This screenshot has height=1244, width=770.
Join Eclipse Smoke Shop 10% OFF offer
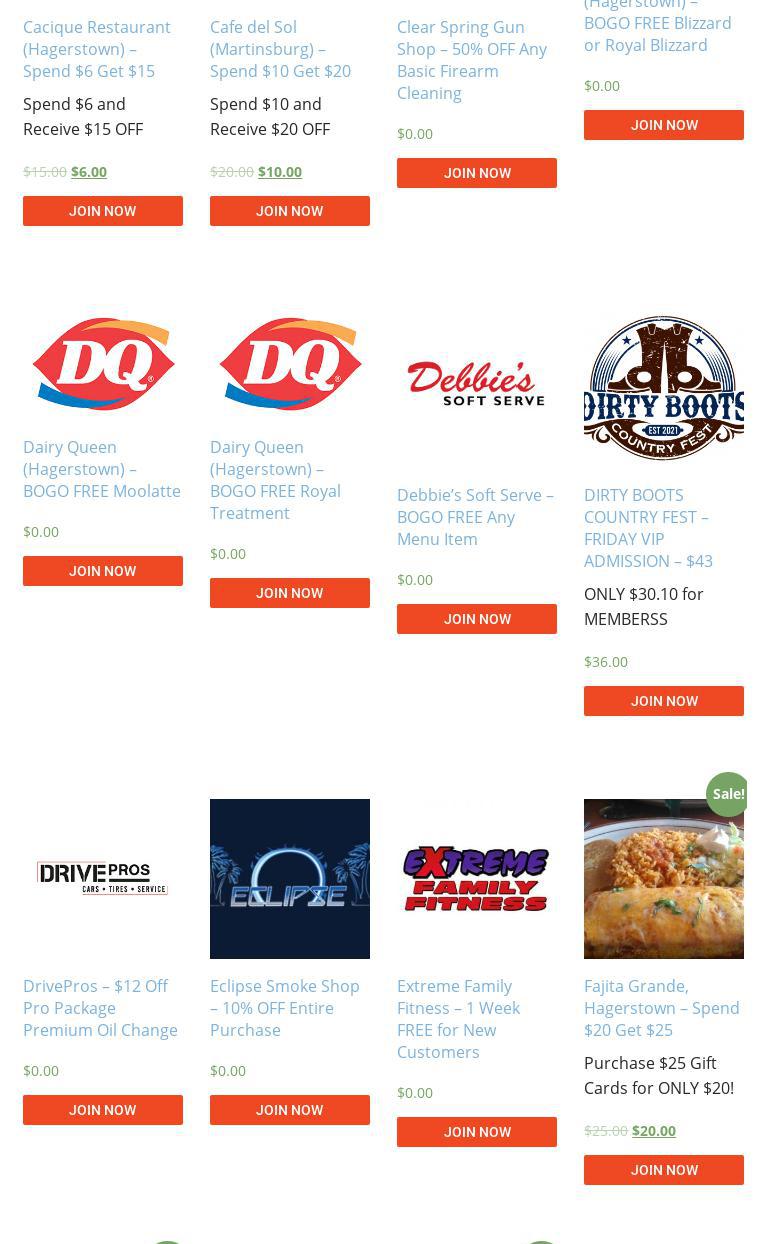[x=290, y=1110]
